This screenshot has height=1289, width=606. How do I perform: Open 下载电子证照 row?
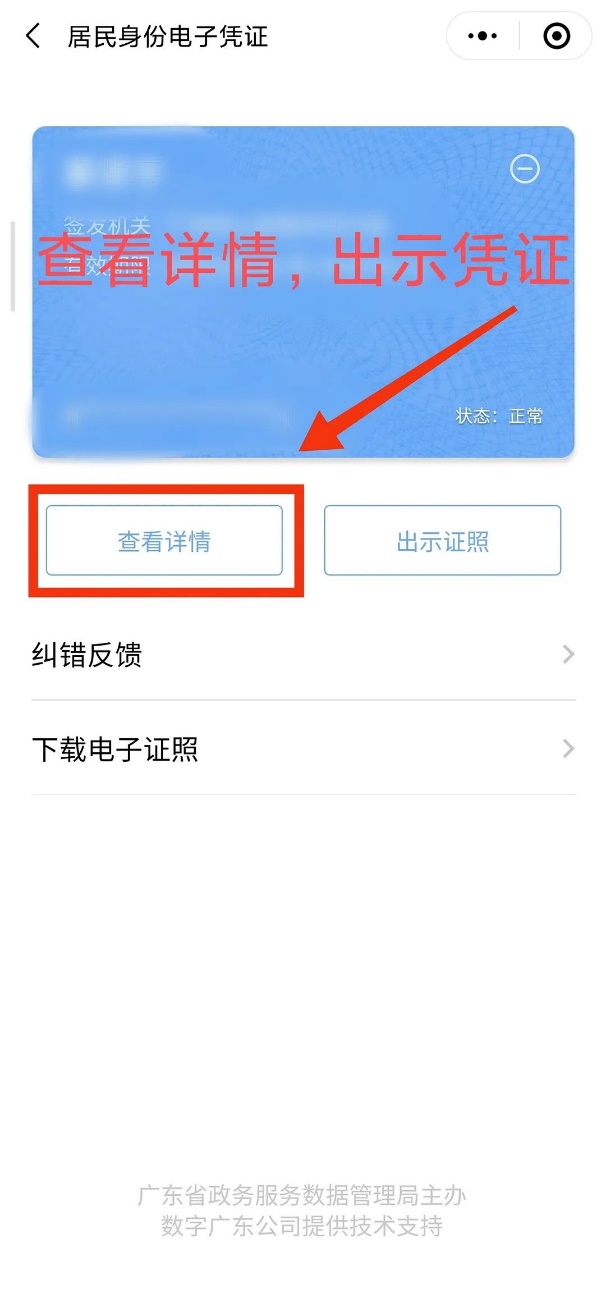pos(303,749)
